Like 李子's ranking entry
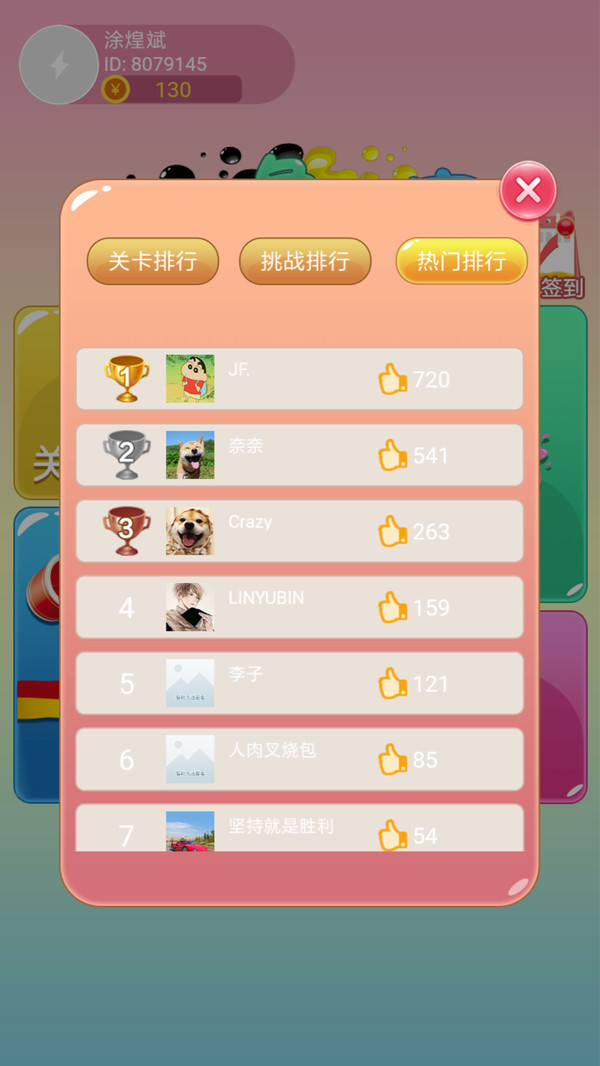Screen dimensions: 600x1066 (392, 683)
